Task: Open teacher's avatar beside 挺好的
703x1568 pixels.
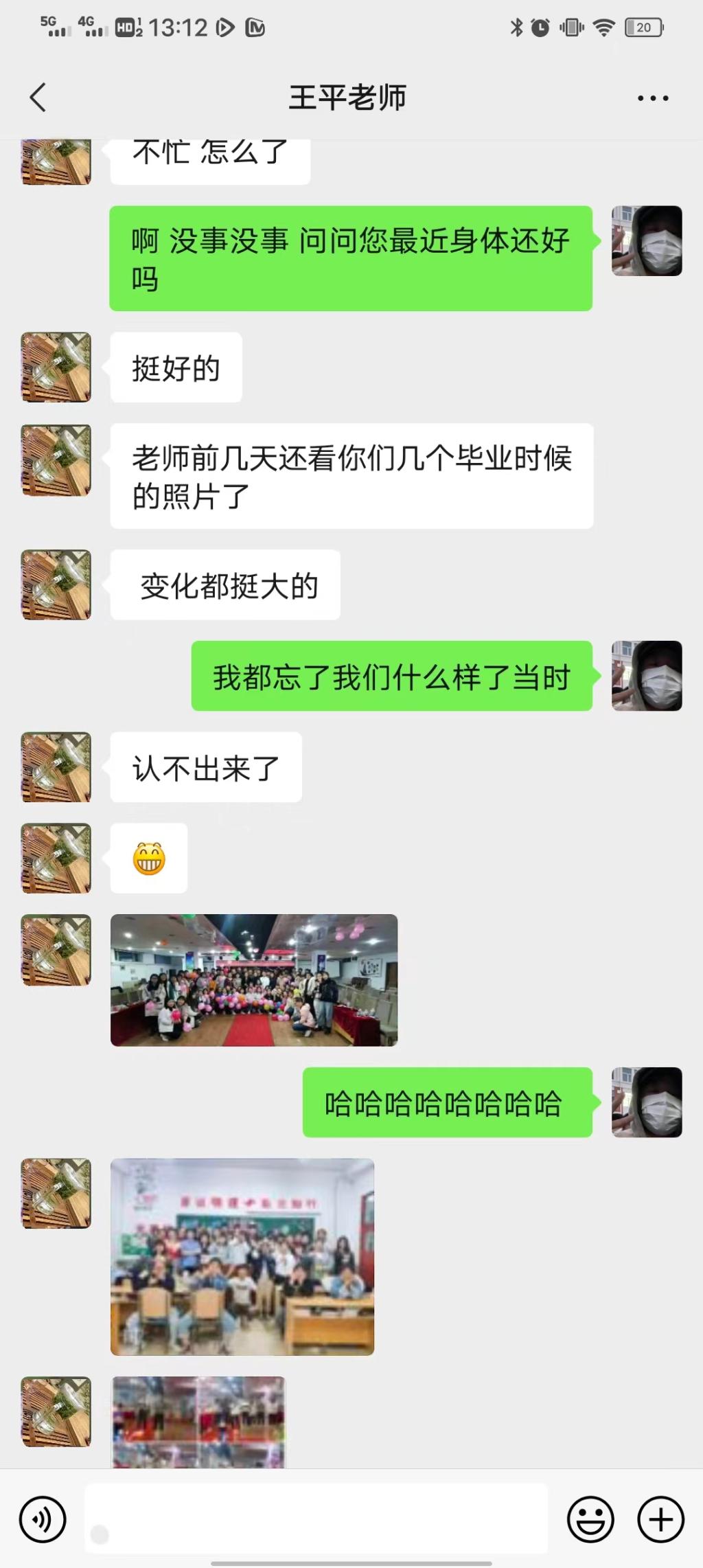Action: click(56, 367)
